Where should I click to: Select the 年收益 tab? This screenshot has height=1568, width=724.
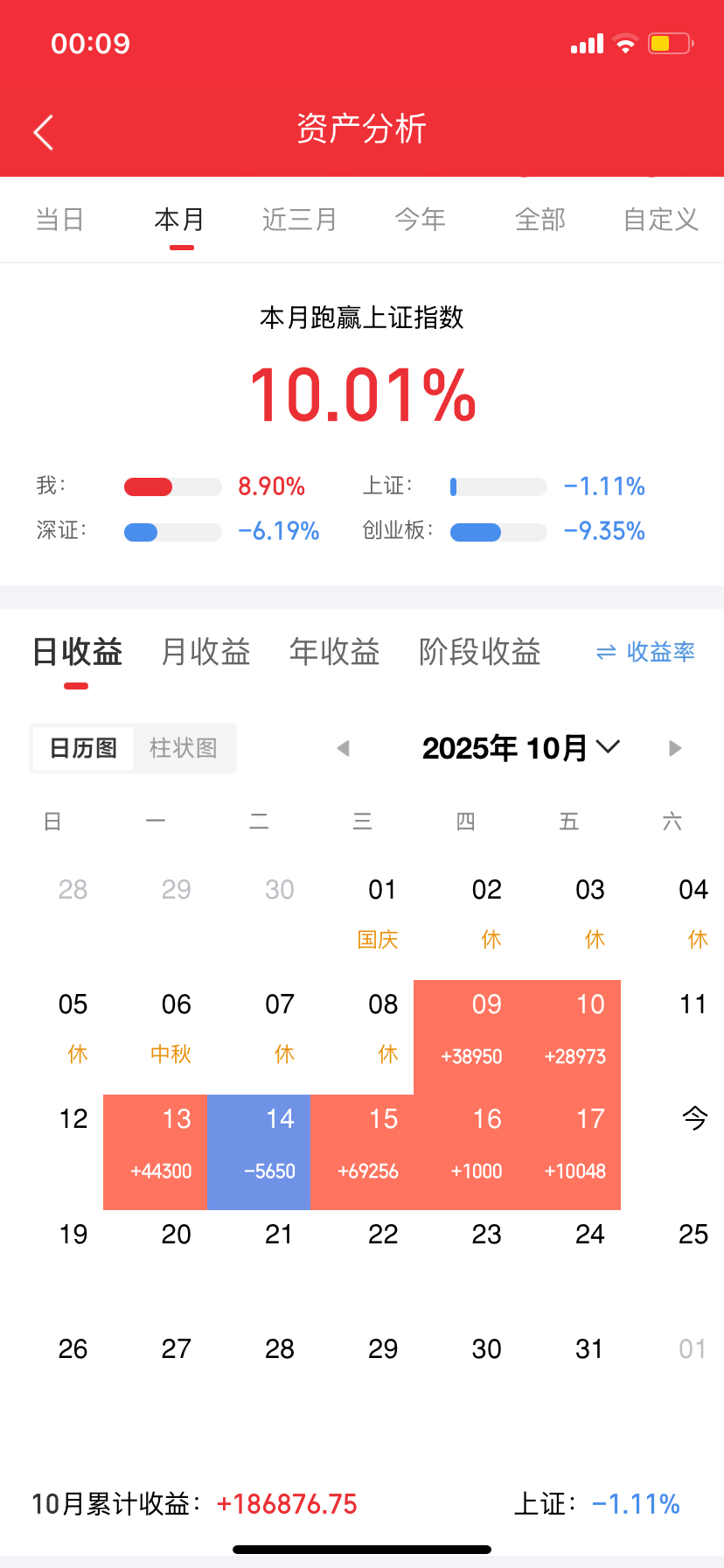click(x=335, y=652)
